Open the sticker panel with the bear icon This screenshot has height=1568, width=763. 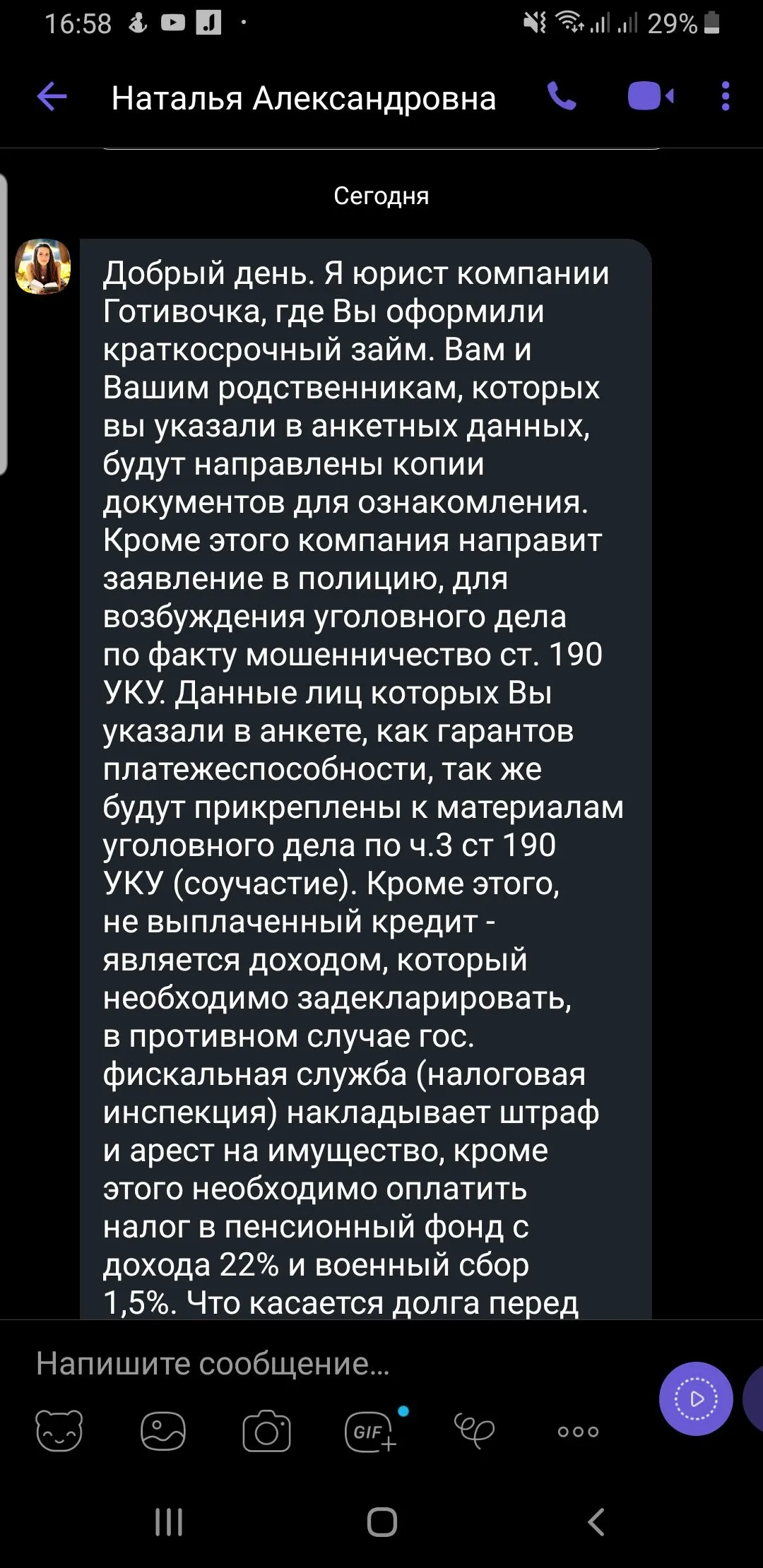pos(59,1431)
